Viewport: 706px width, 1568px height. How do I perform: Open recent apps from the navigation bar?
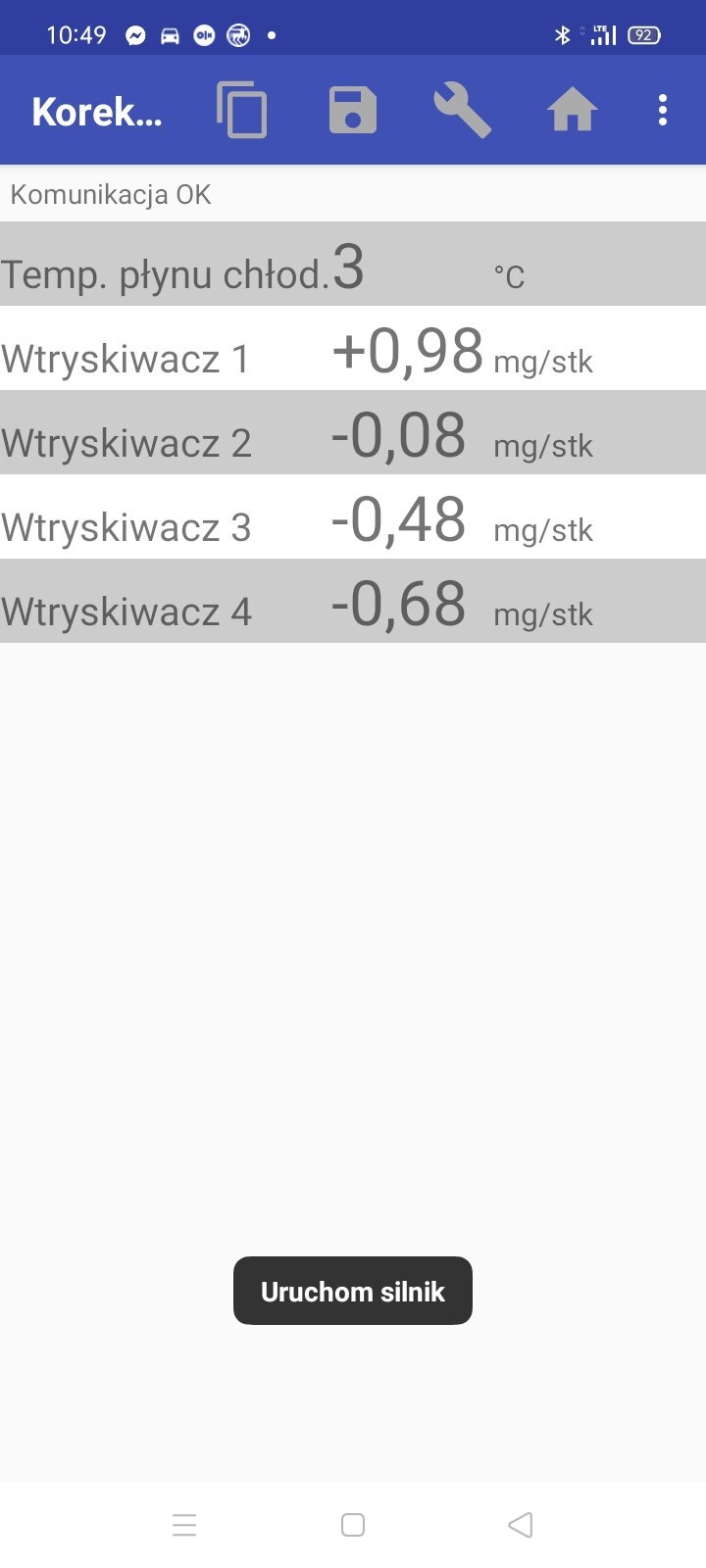pyautogui.click(x=184, y=1525)
